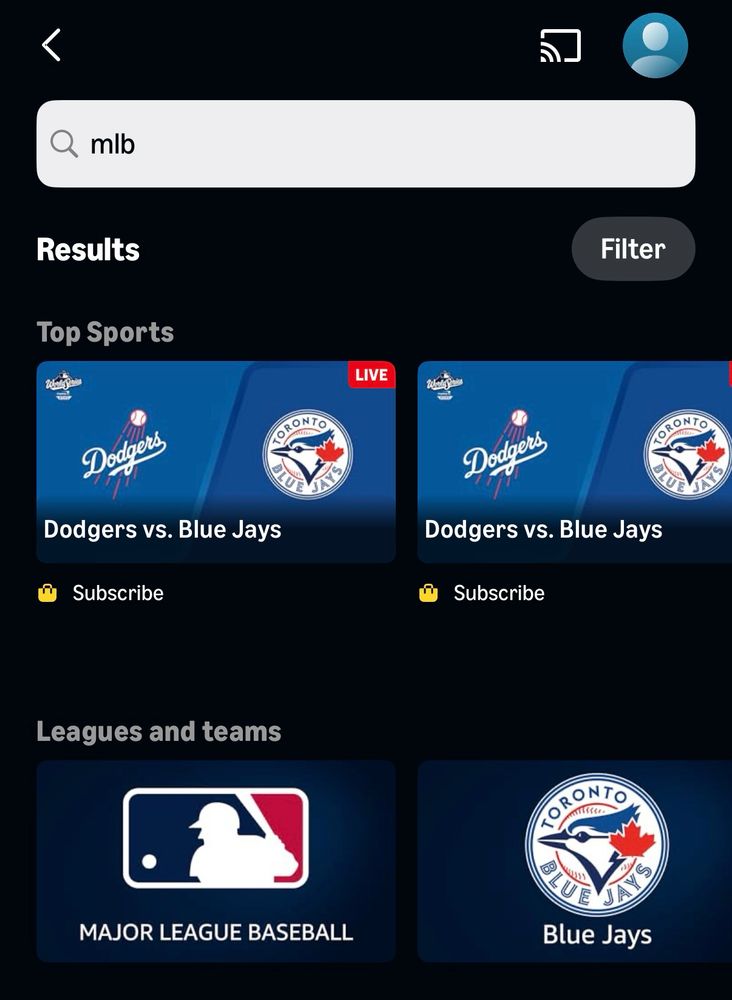Open the live Dodgers vs. Blue Jays thumbnail

(x=216, y=450)
